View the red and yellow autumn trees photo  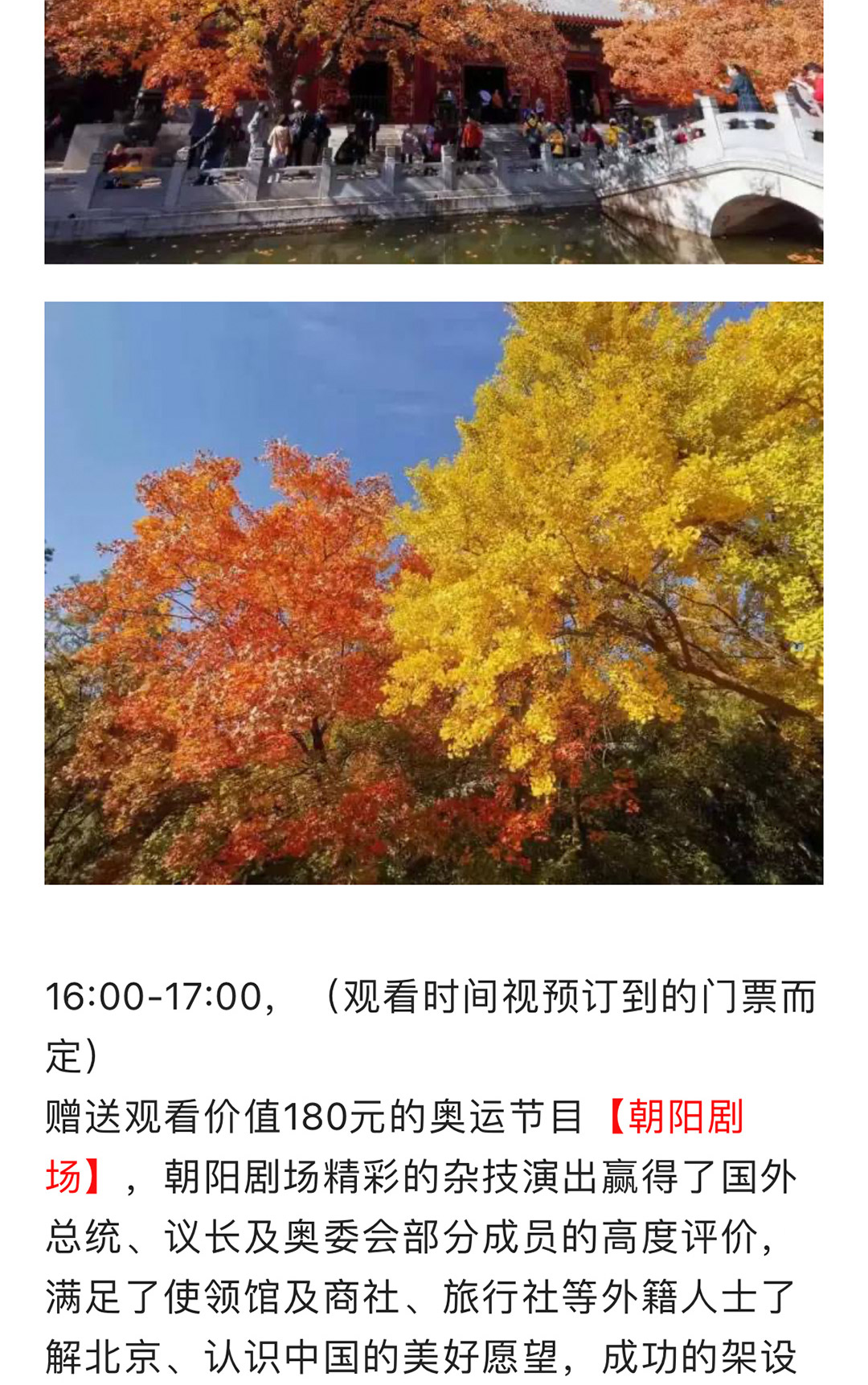434,593
